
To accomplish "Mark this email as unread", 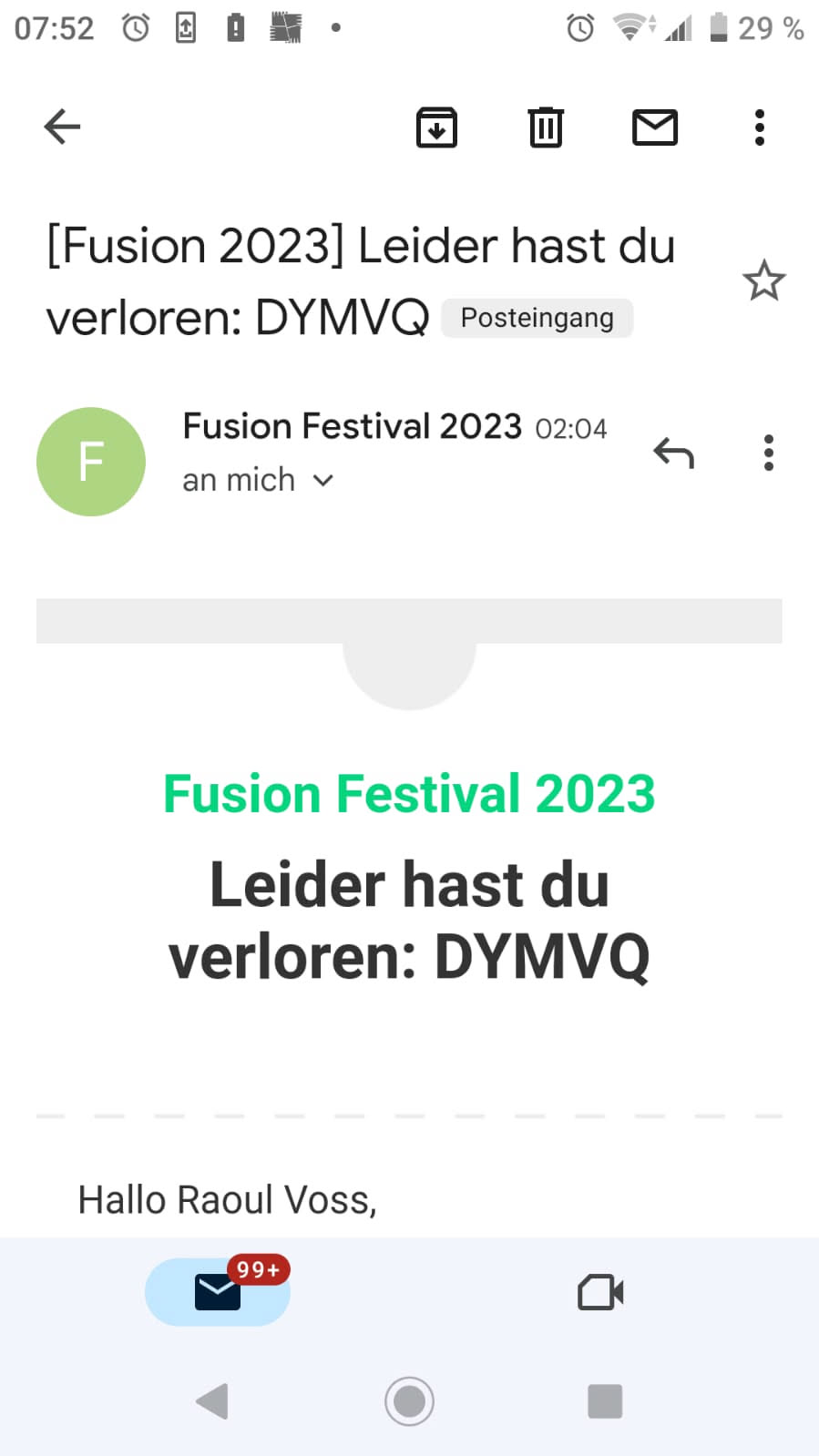I will point(655,127).
